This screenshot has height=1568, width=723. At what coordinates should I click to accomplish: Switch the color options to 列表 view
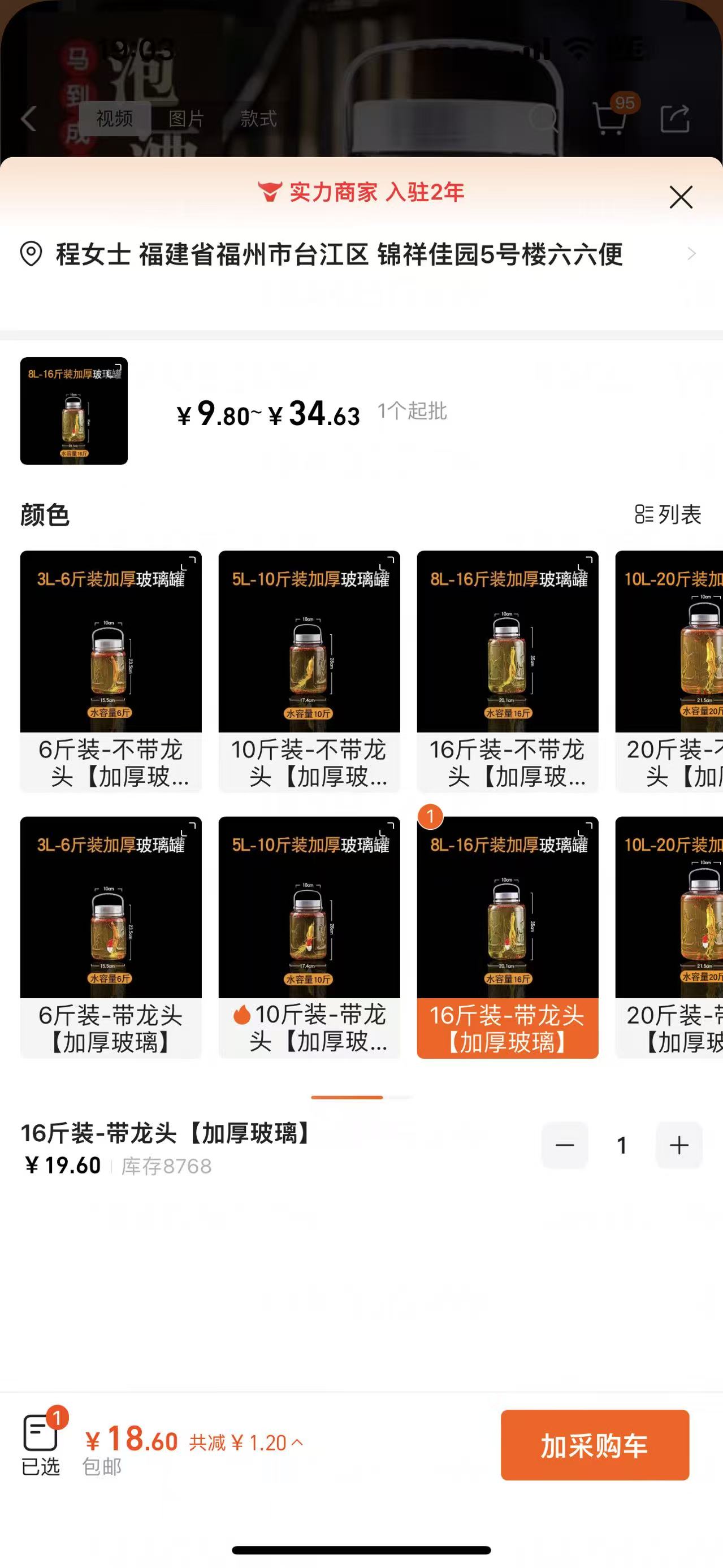pos(668,514)
